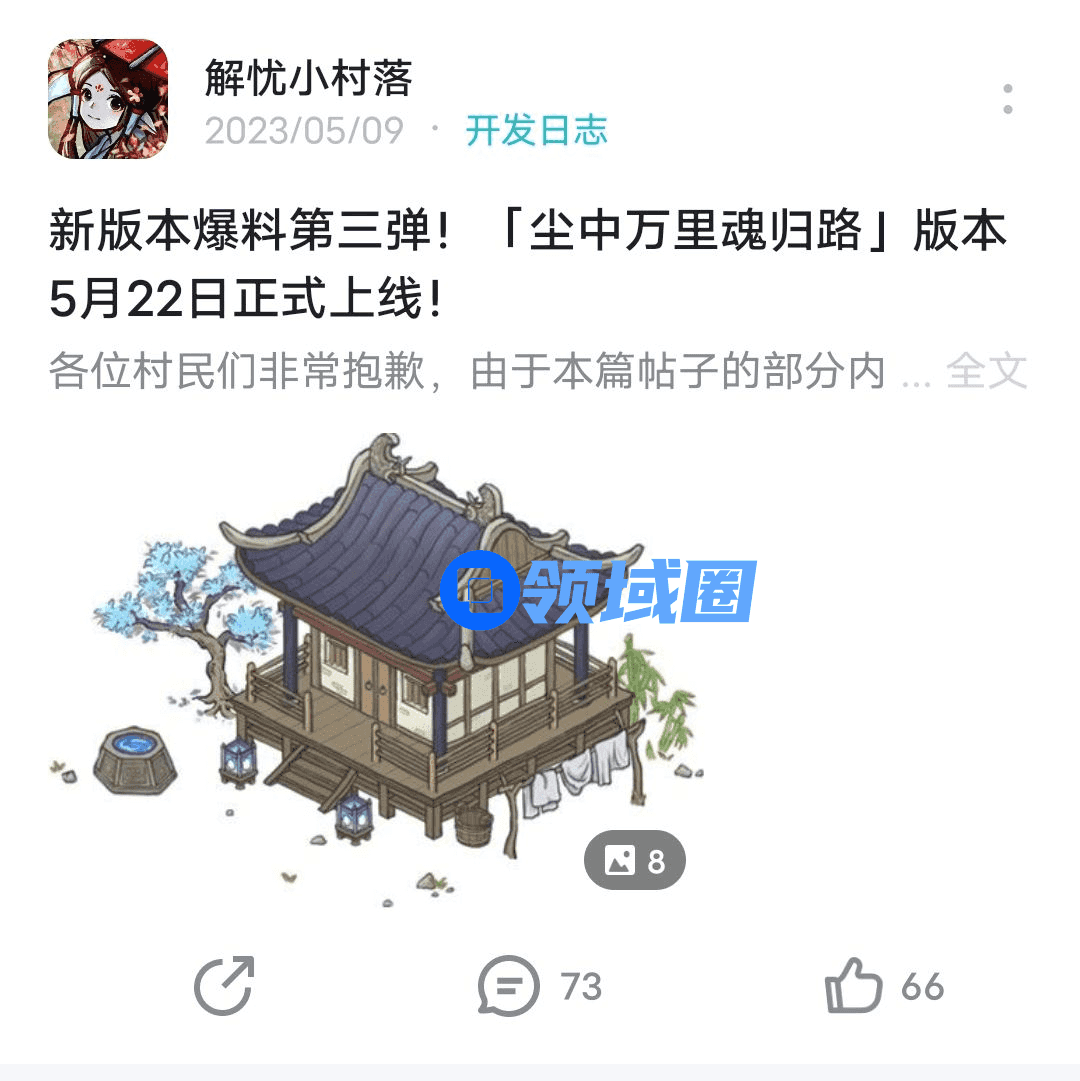The image size is (1080, 1081).
Task: Open the post's three-dot overflow menu
Action: pyautogui.click(x=1007, y=99)
